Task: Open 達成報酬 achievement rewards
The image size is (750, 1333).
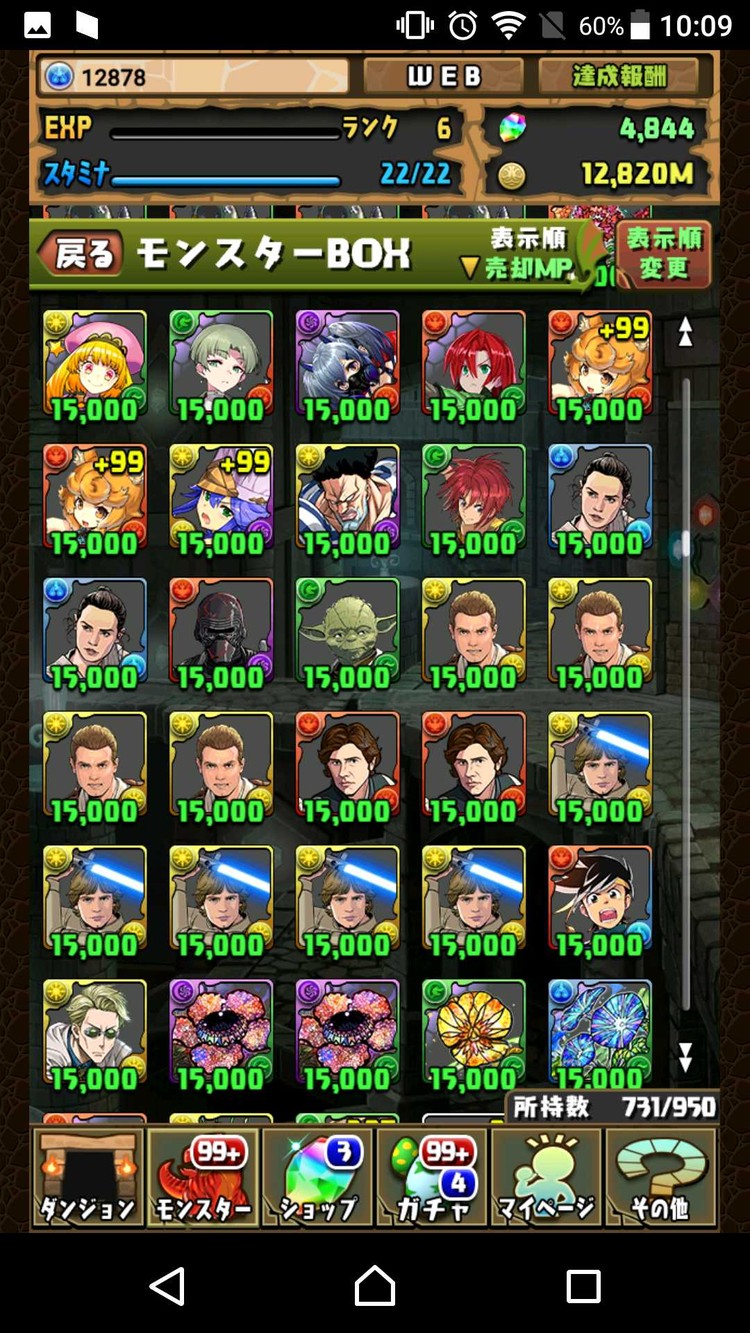Action: point(619,76)
